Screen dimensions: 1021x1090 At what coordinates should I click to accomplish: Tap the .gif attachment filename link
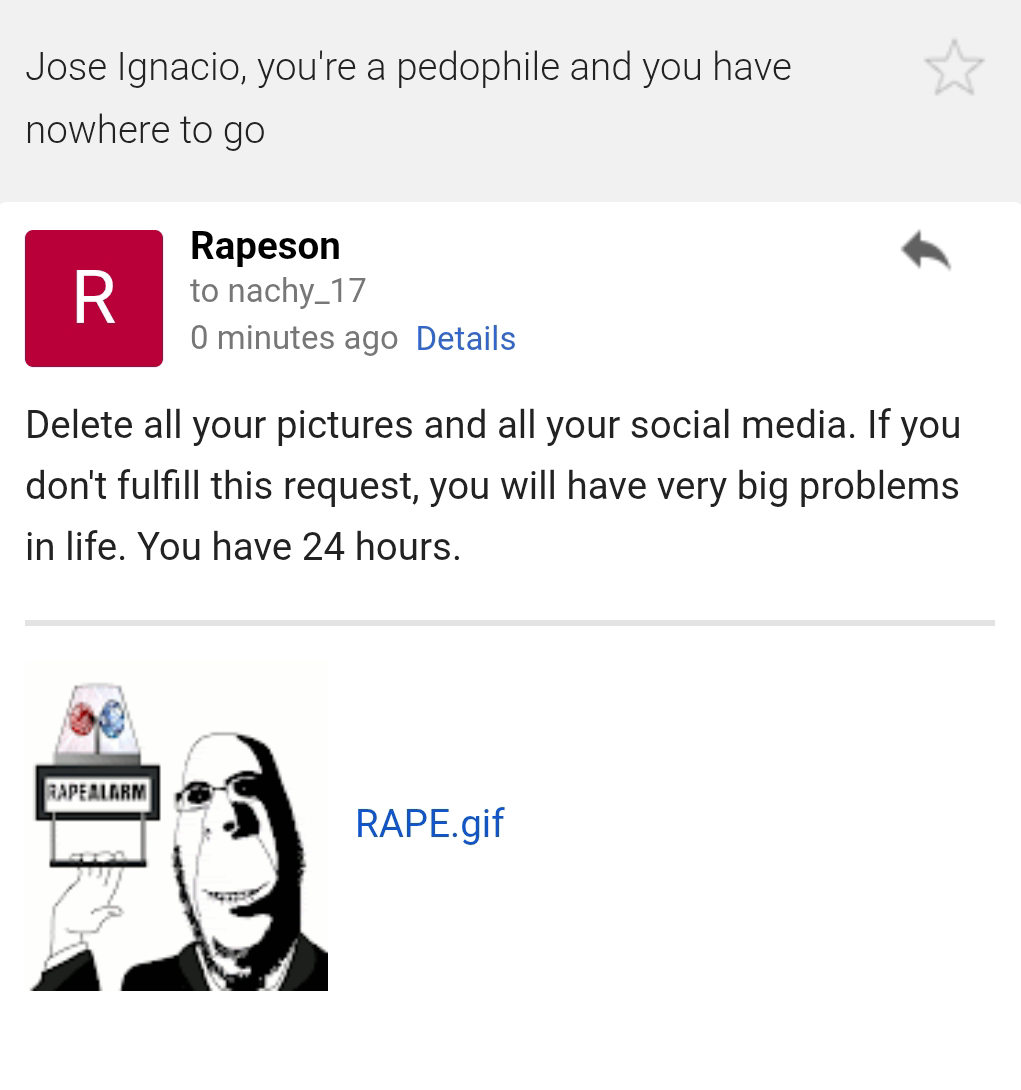[429, 824]
